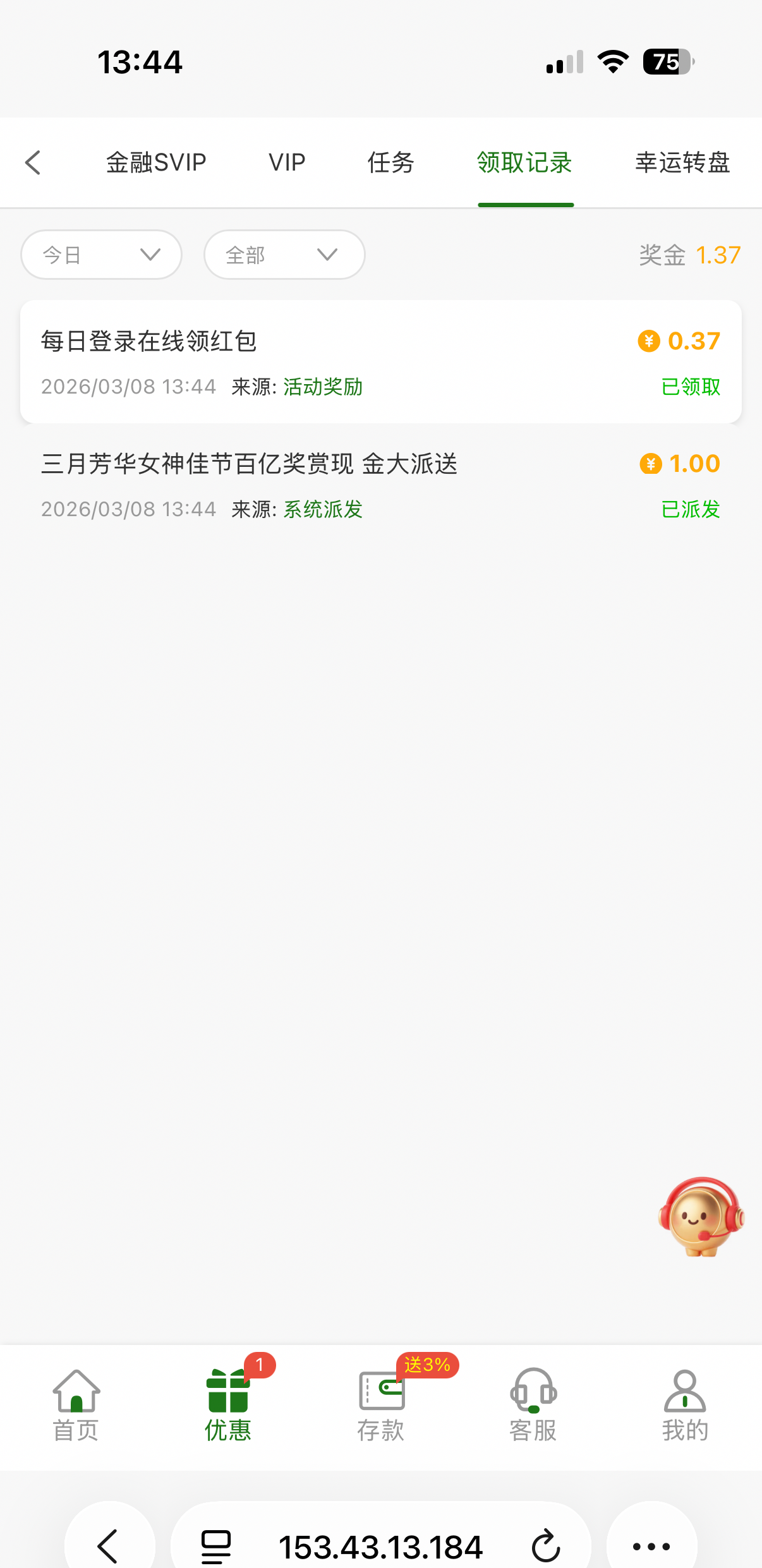Image resolution: width=762 pixels, height=1568 pixels.
Task: Open the browser's three-dot menu
Action: [651, 1546]
